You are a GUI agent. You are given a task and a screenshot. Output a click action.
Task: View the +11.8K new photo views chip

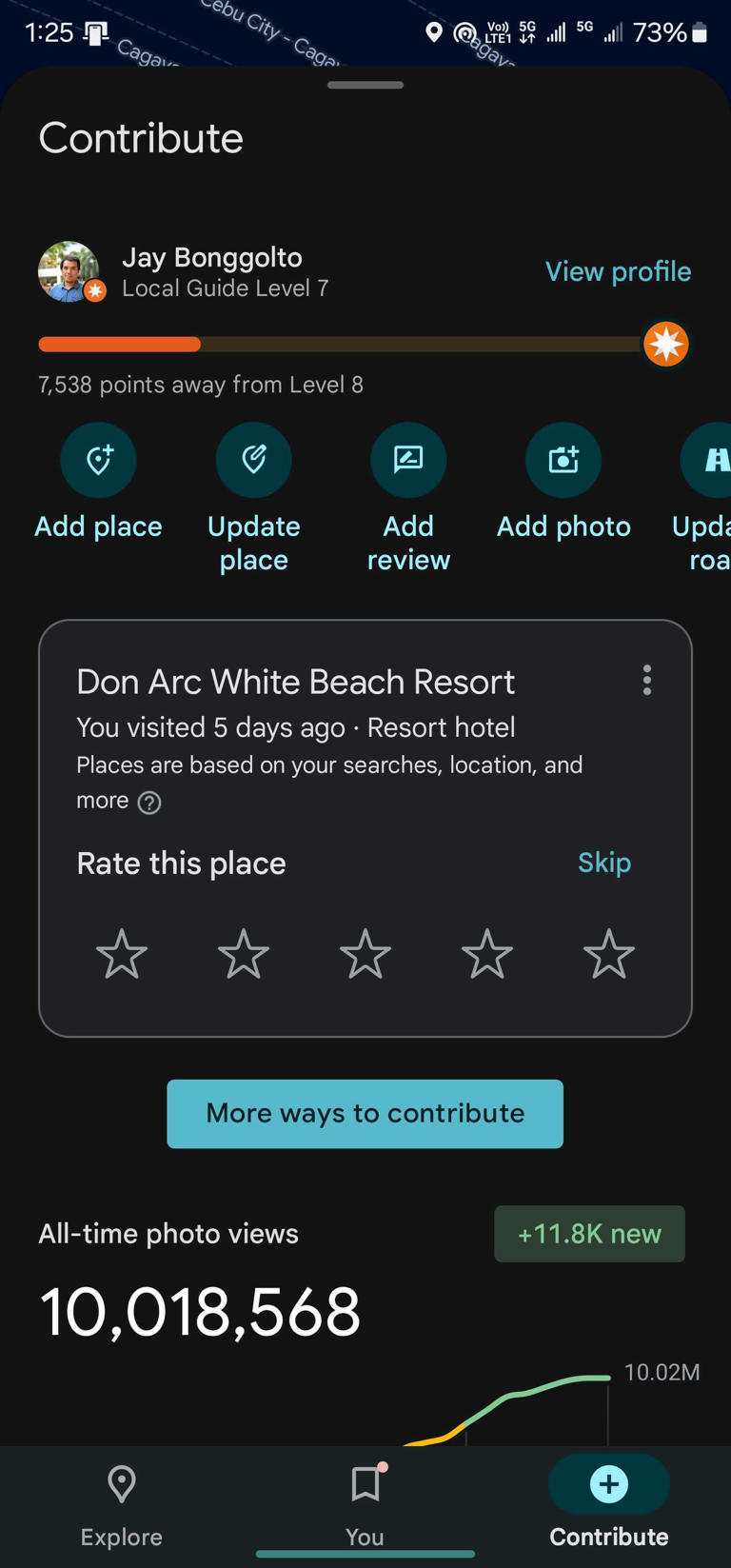click(589, 1234)
